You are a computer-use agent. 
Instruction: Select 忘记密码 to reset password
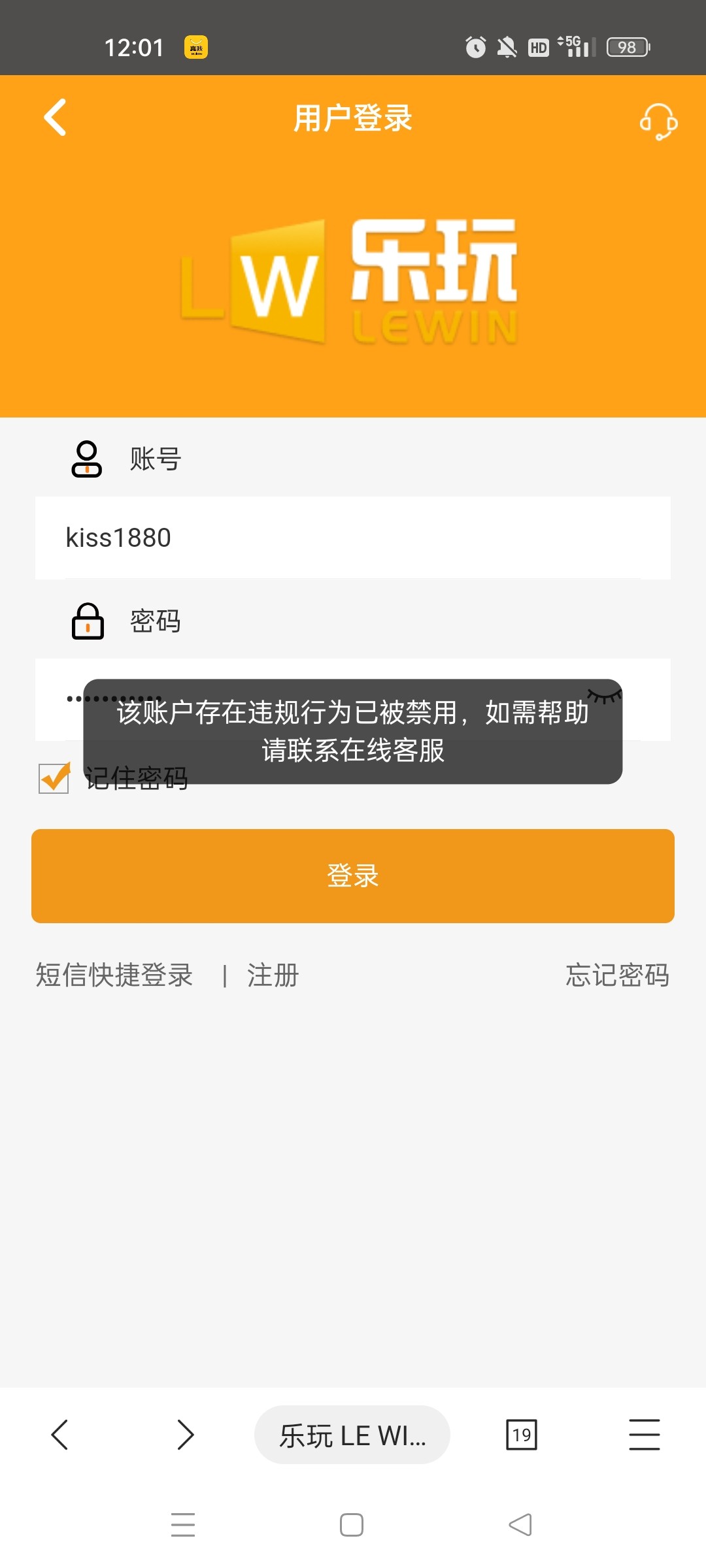pyautogui.click(x=617, y=975)
